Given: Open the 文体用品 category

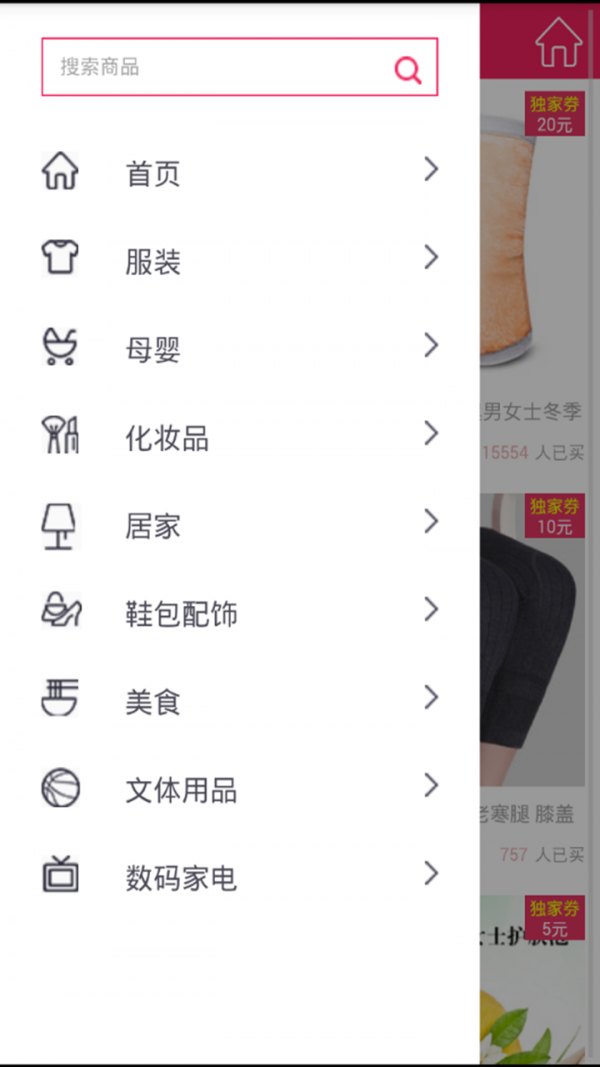Looking at the screenshot, I should [x=240, y=789].
